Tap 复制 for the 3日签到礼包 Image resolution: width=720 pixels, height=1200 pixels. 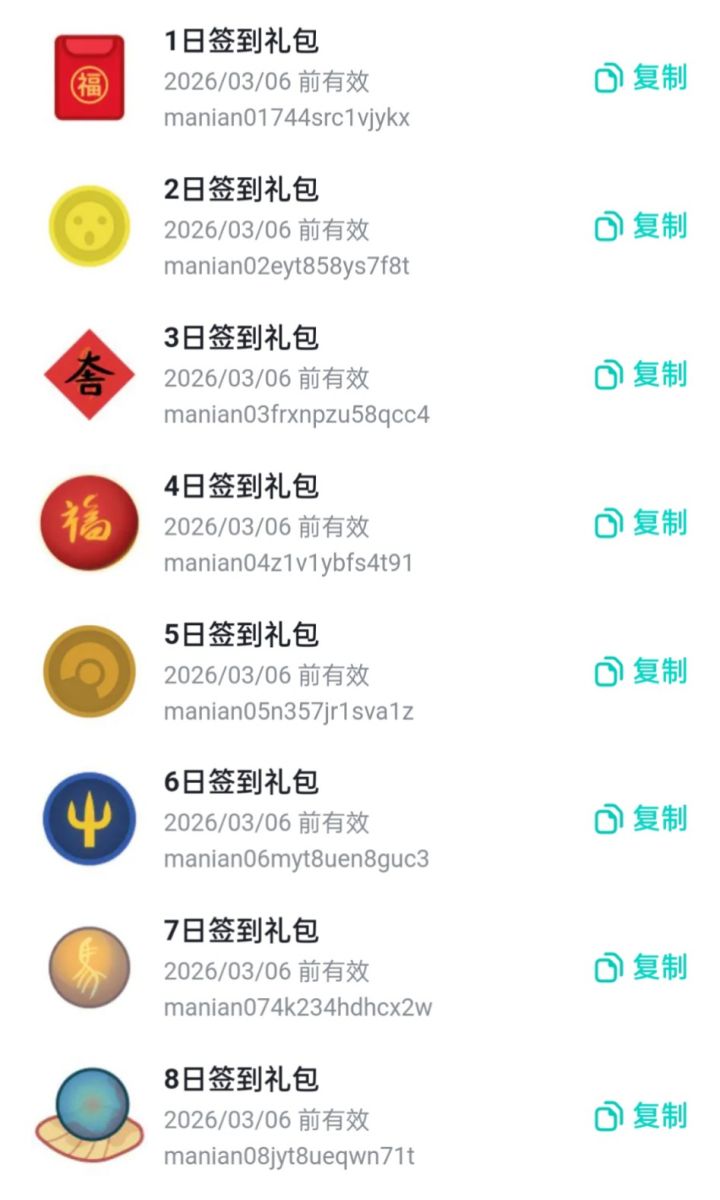click(x=641, y=375)
